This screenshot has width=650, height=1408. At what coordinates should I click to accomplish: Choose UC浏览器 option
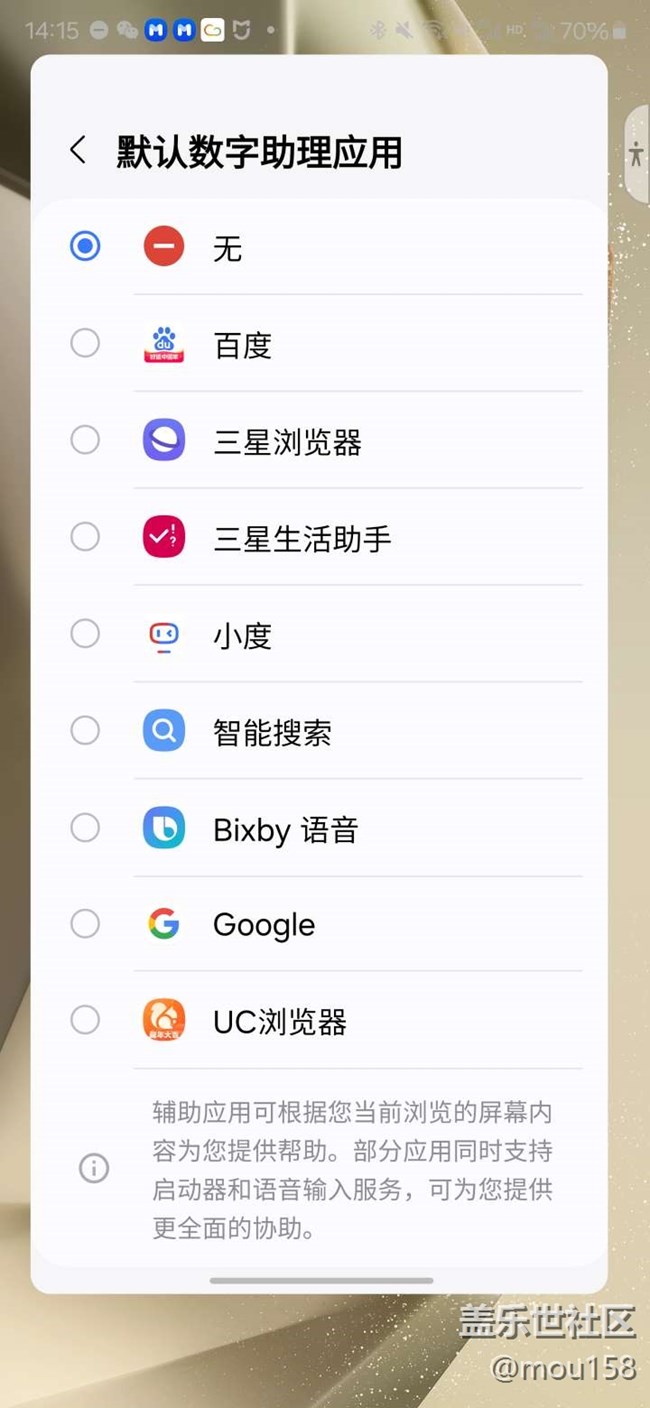point(319,1021)
